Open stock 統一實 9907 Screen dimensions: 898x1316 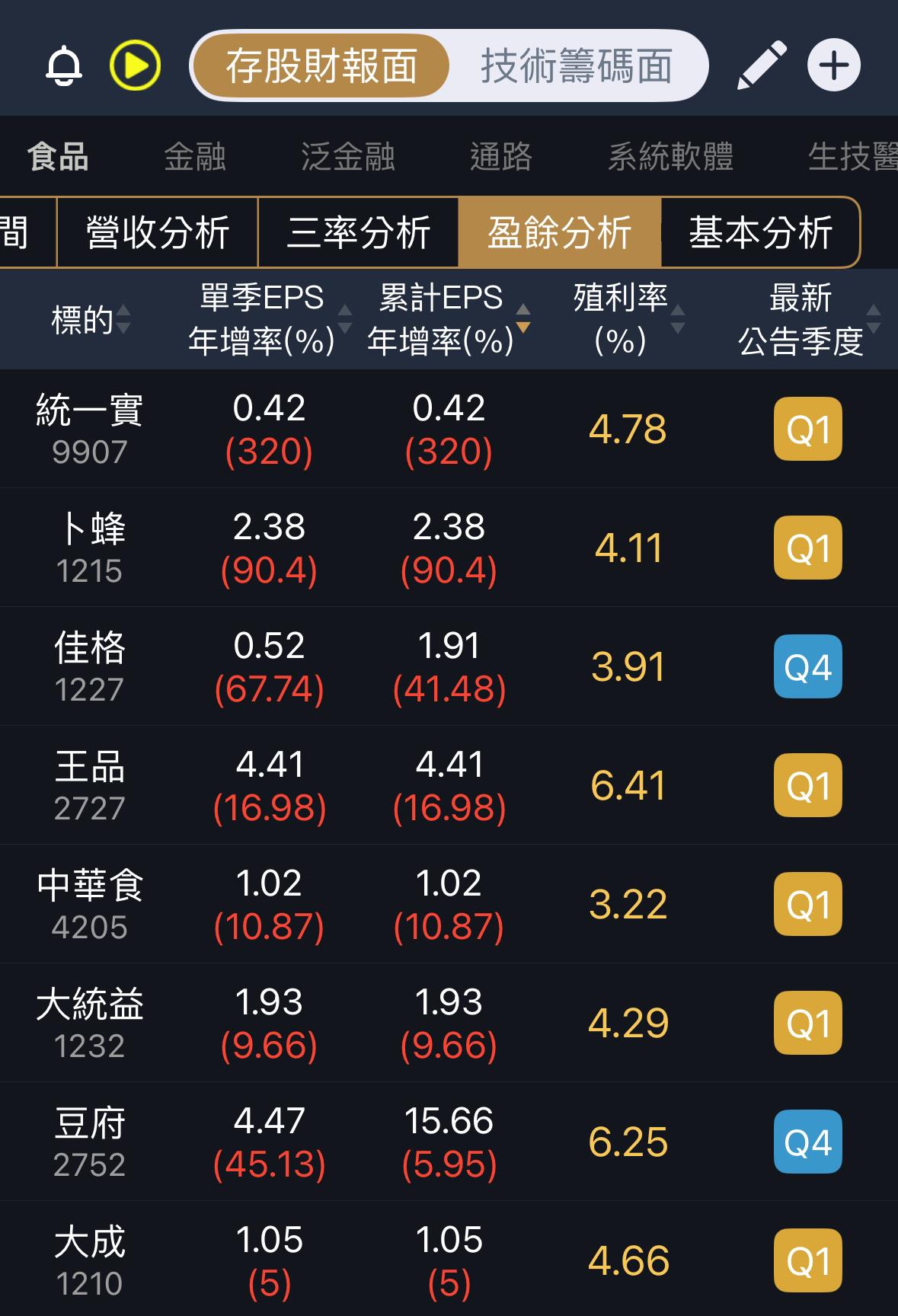coord(89,429)
